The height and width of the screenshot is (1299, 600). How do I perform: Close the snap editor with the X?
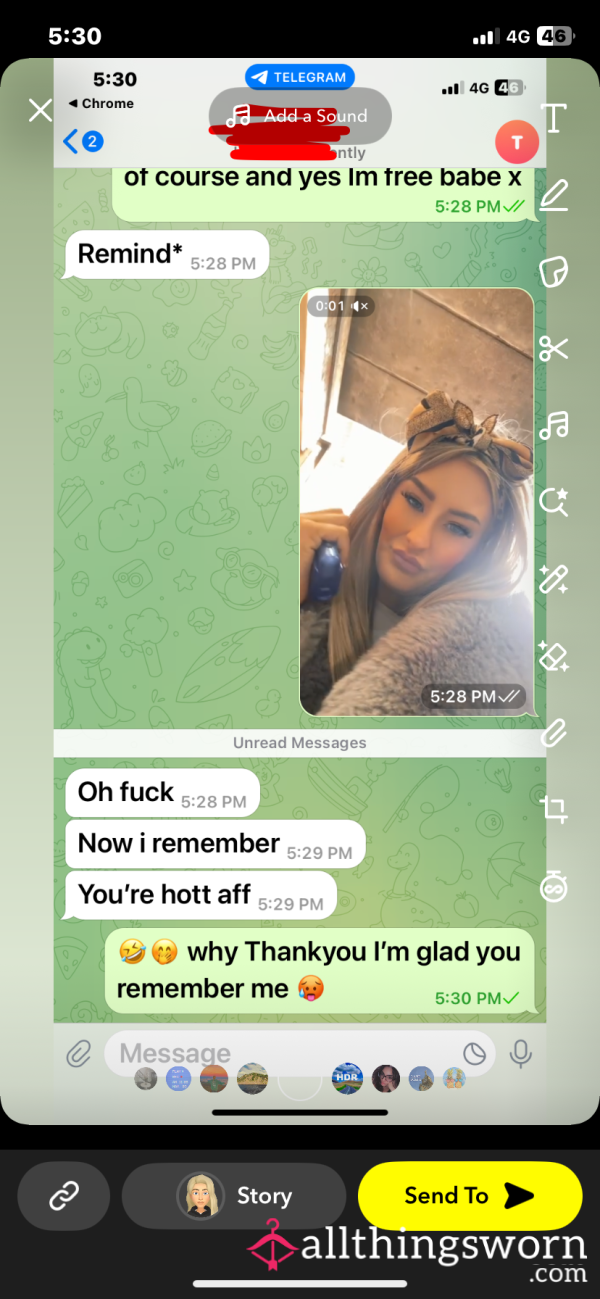pyautogui.click(x=40, y=110)
